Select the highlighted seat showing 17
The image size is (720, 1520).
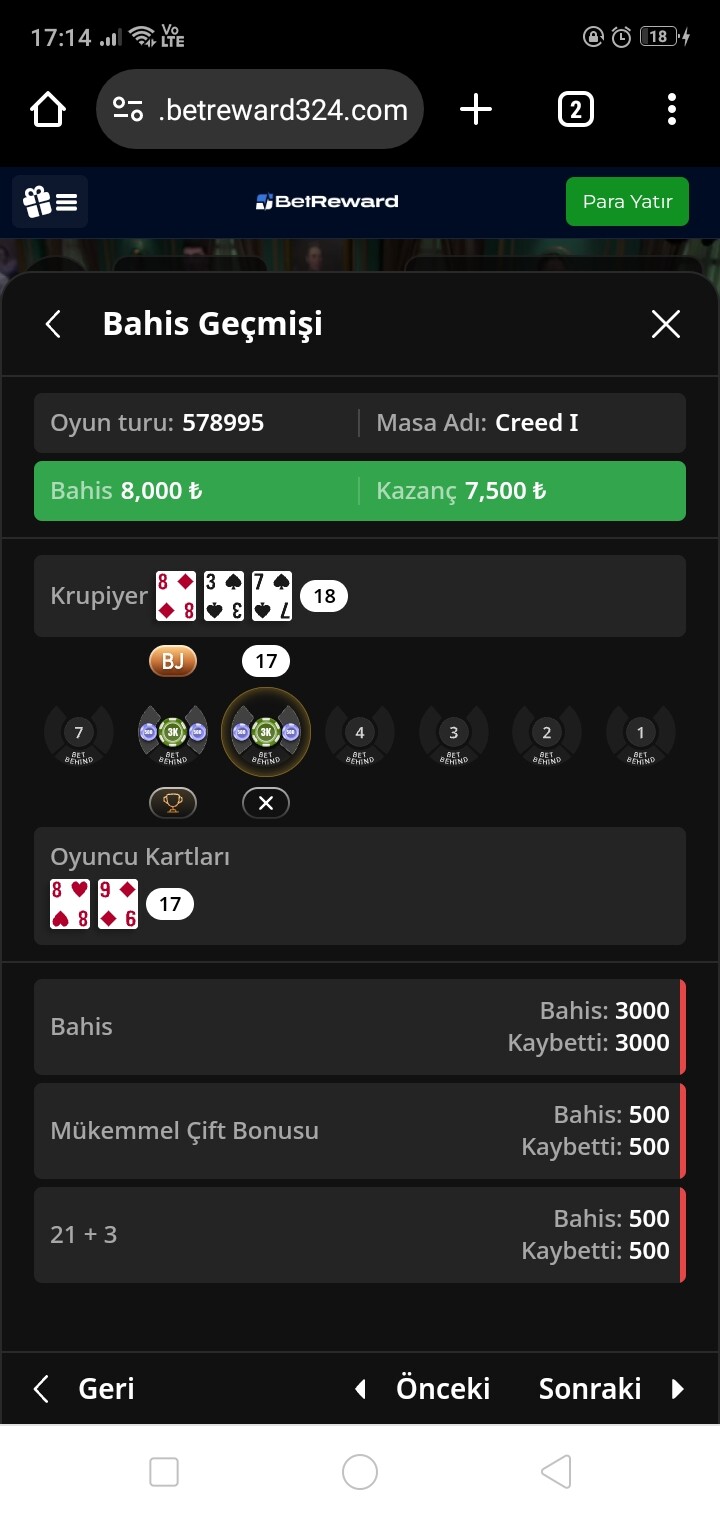266,733
